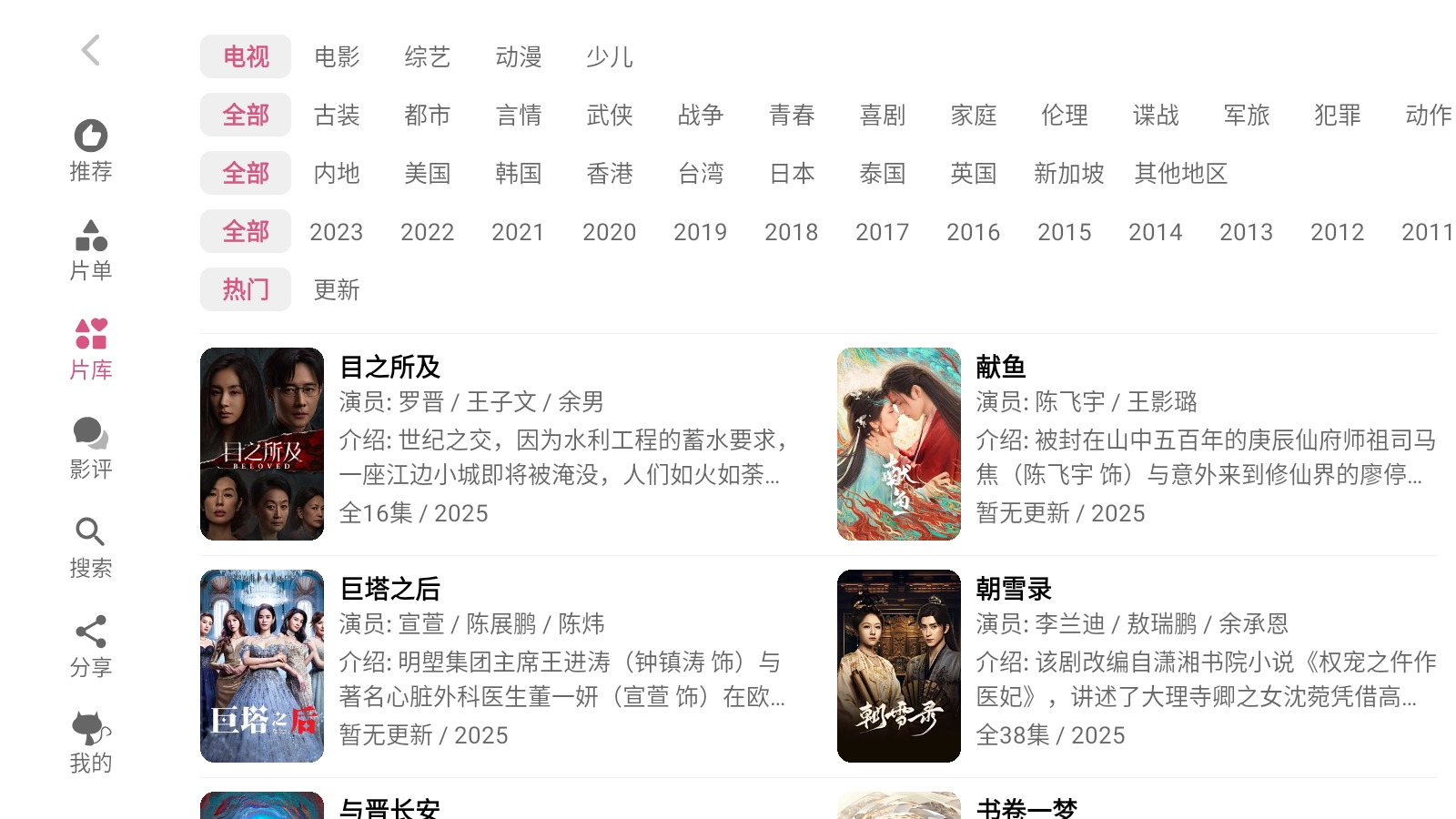Image resolution: width=1456 pixels, height=819 pixels.
Task: Open the series 朝雪录
Action: 1013,590
